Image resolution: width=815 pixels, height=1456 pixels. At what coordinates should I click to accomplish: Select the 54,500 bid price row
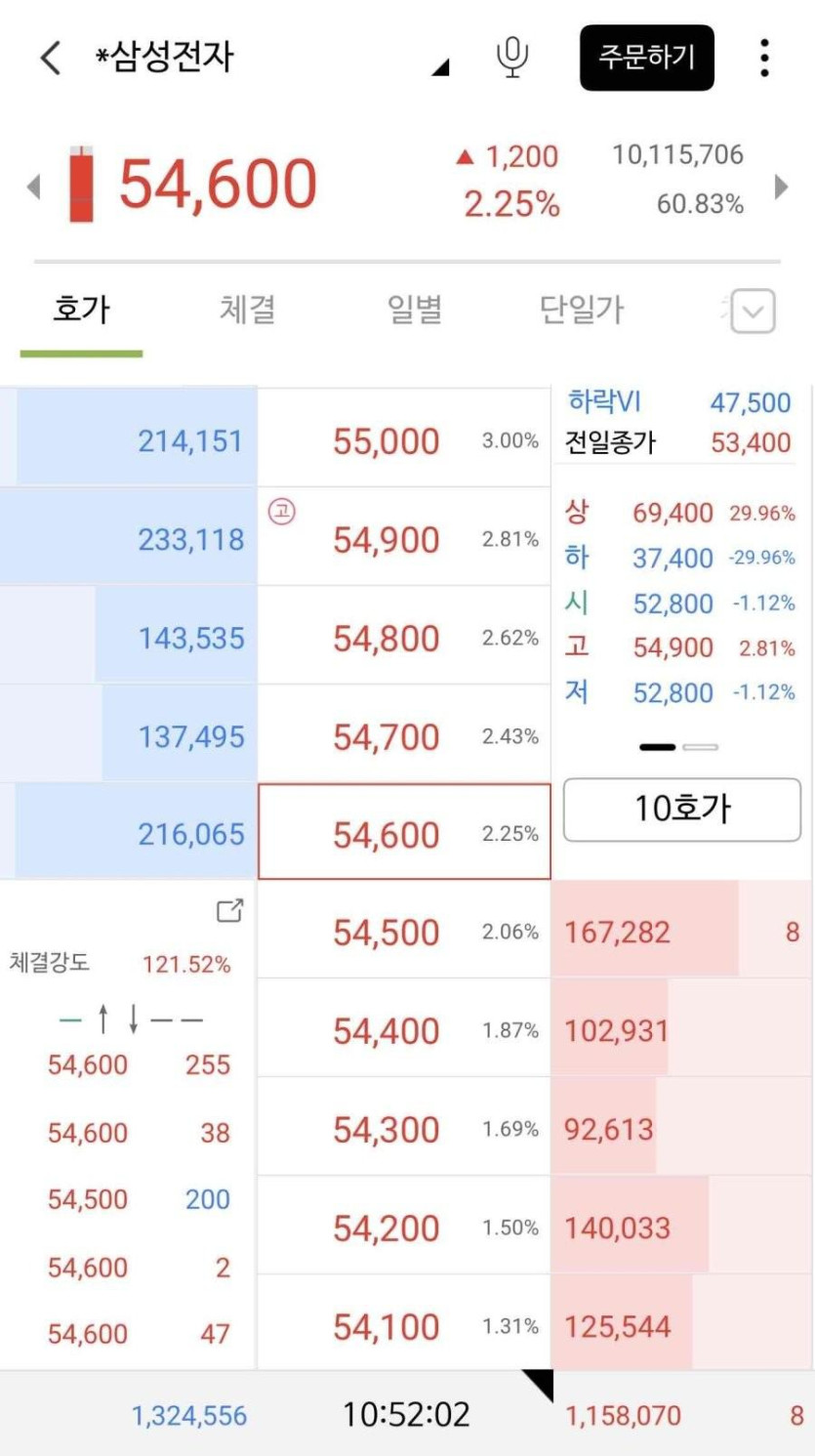pos(404,931)
